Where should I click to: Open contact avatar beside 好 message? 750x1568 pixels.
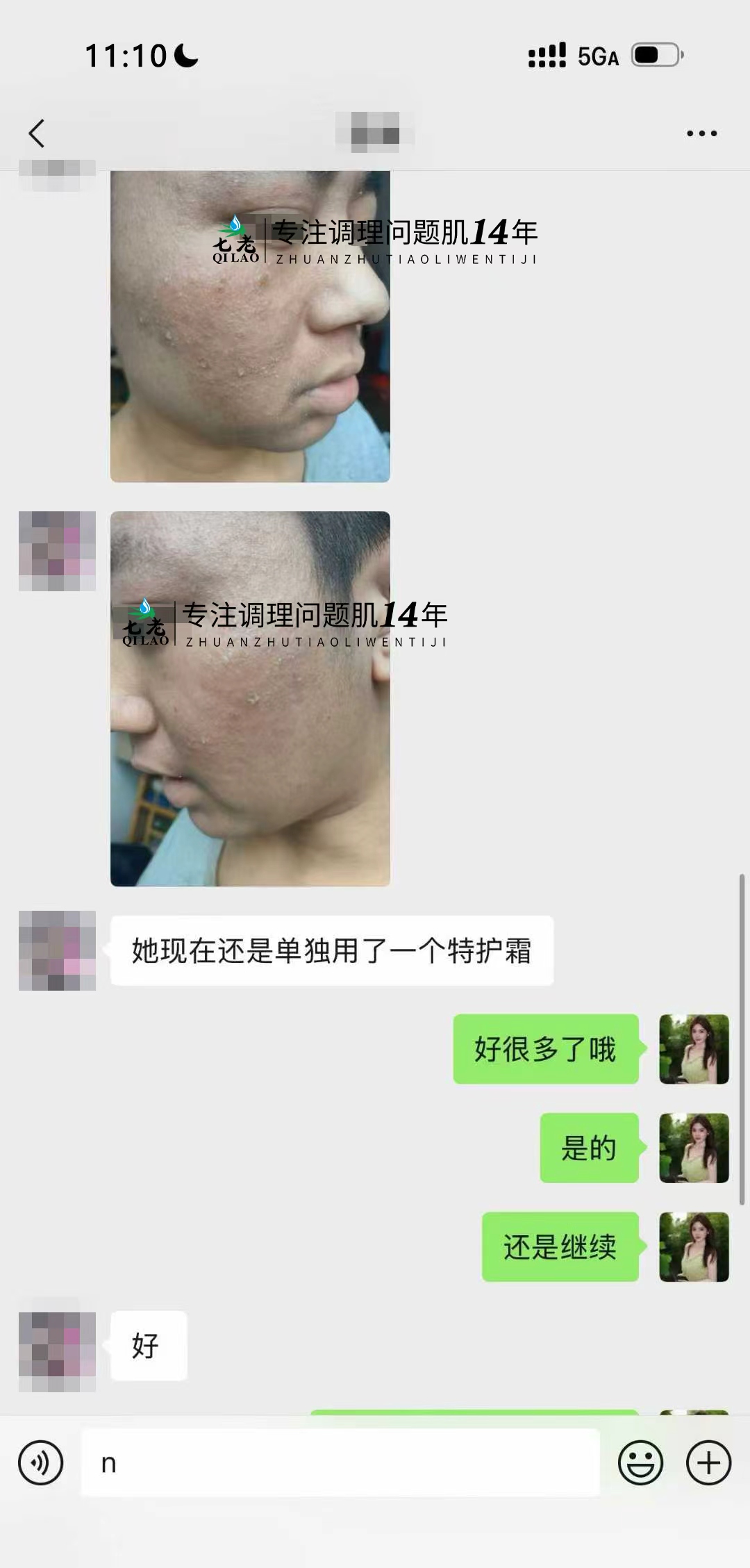[57, 1351]
